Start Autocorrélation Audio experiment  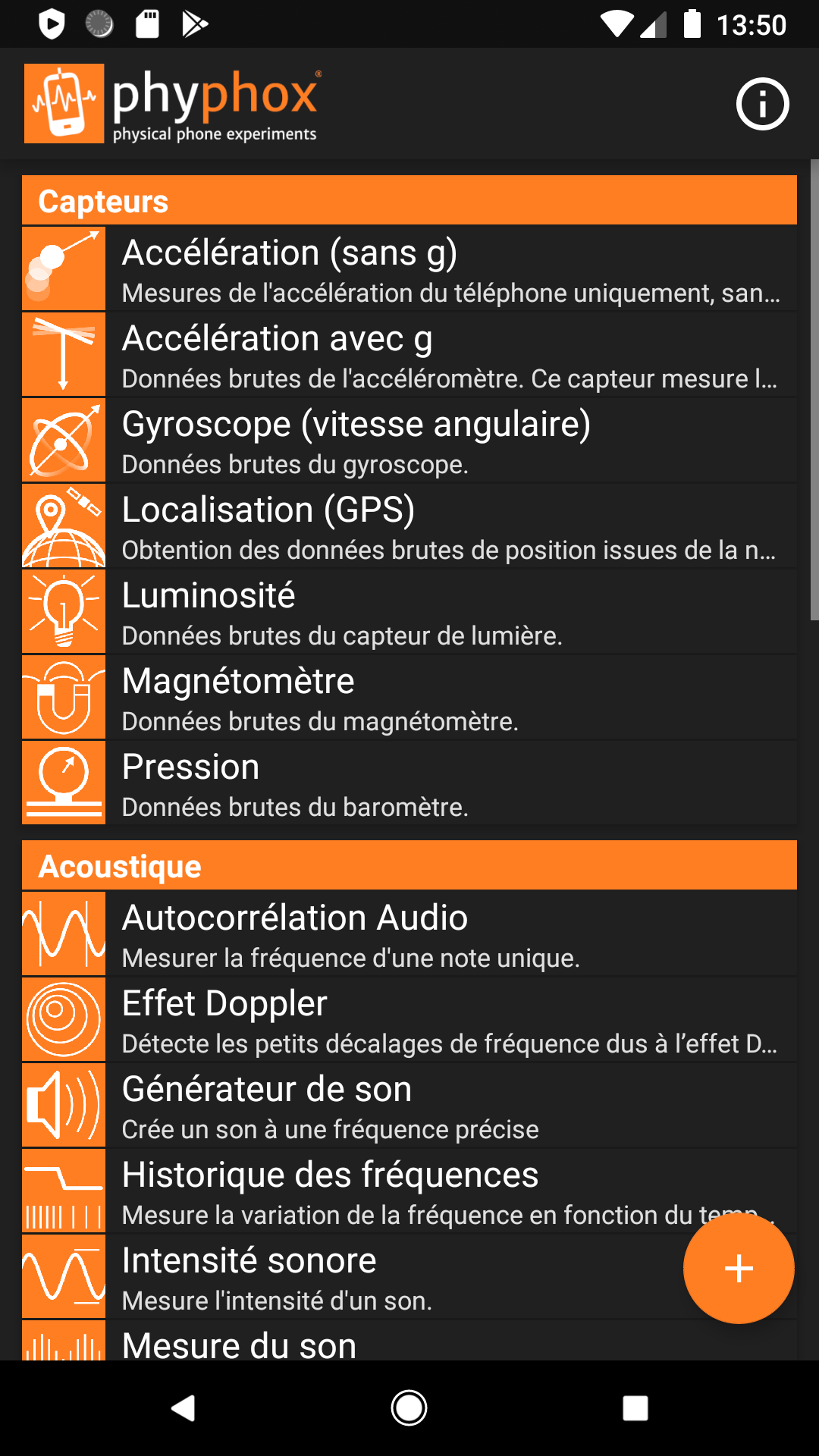coord(409,934)
